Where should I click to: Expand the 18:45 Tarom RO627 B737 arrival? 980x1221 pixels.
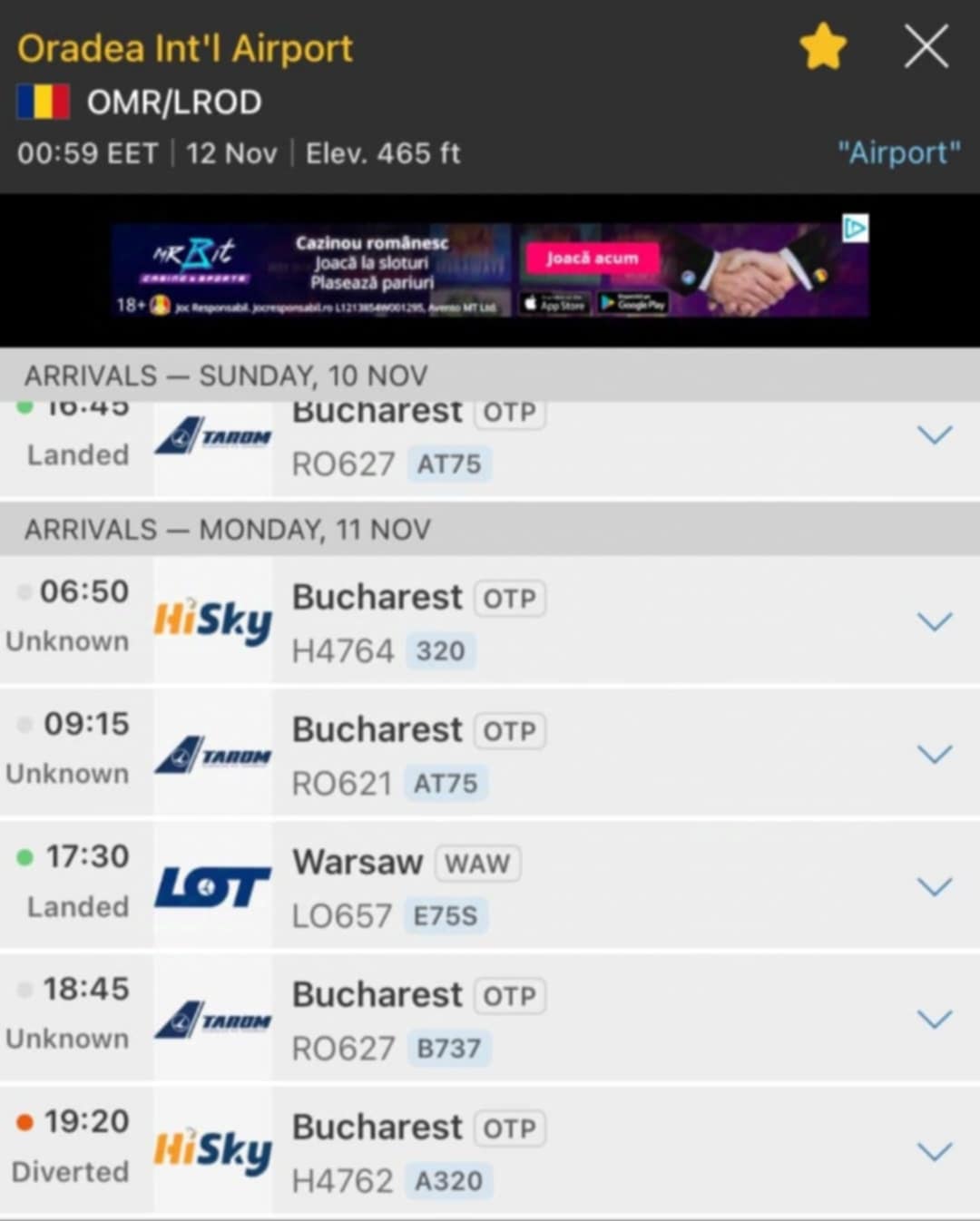click(934, 1019)
